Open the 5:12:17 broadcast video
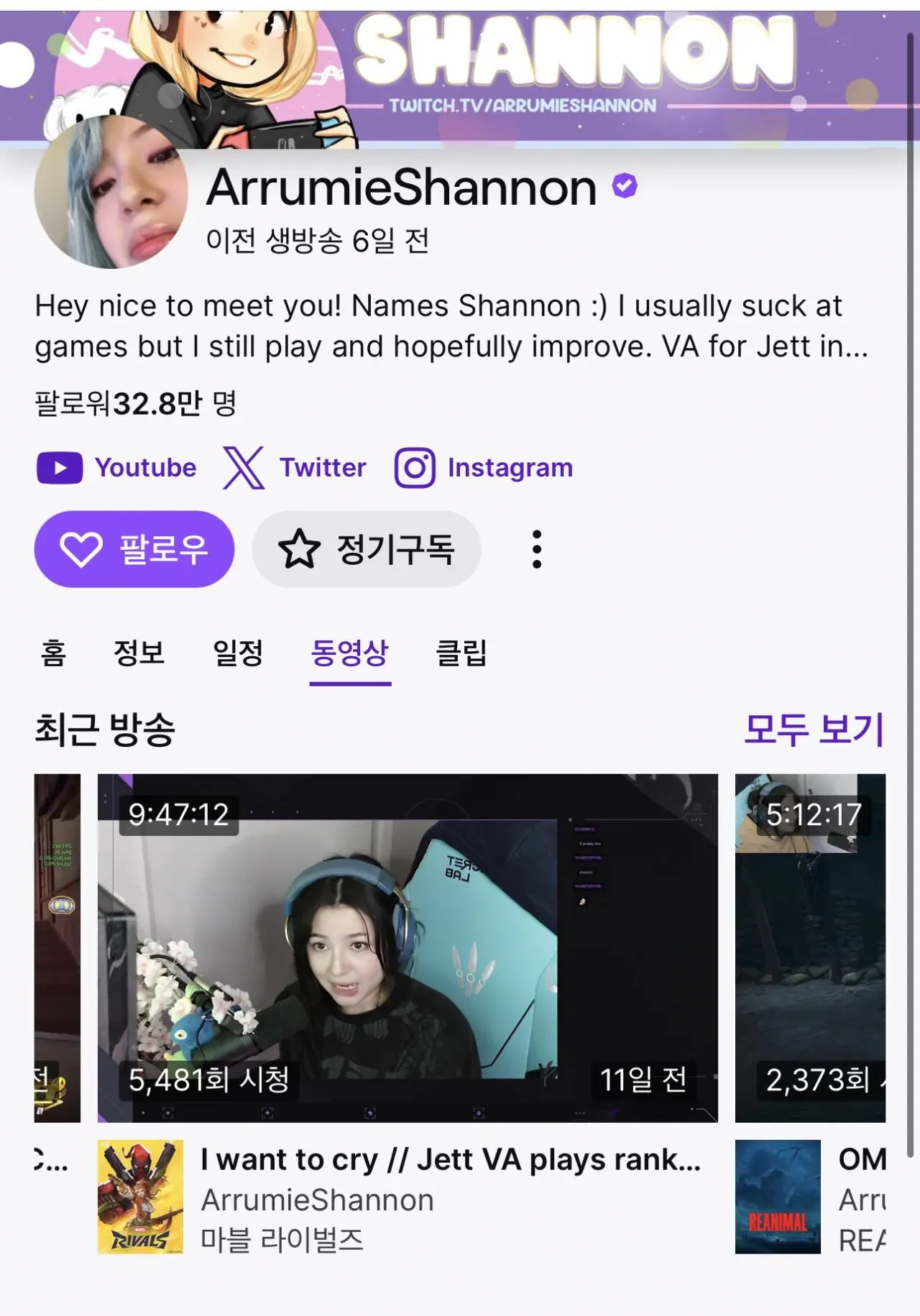This screenshot has height=1316, width=920. point(810,947)
